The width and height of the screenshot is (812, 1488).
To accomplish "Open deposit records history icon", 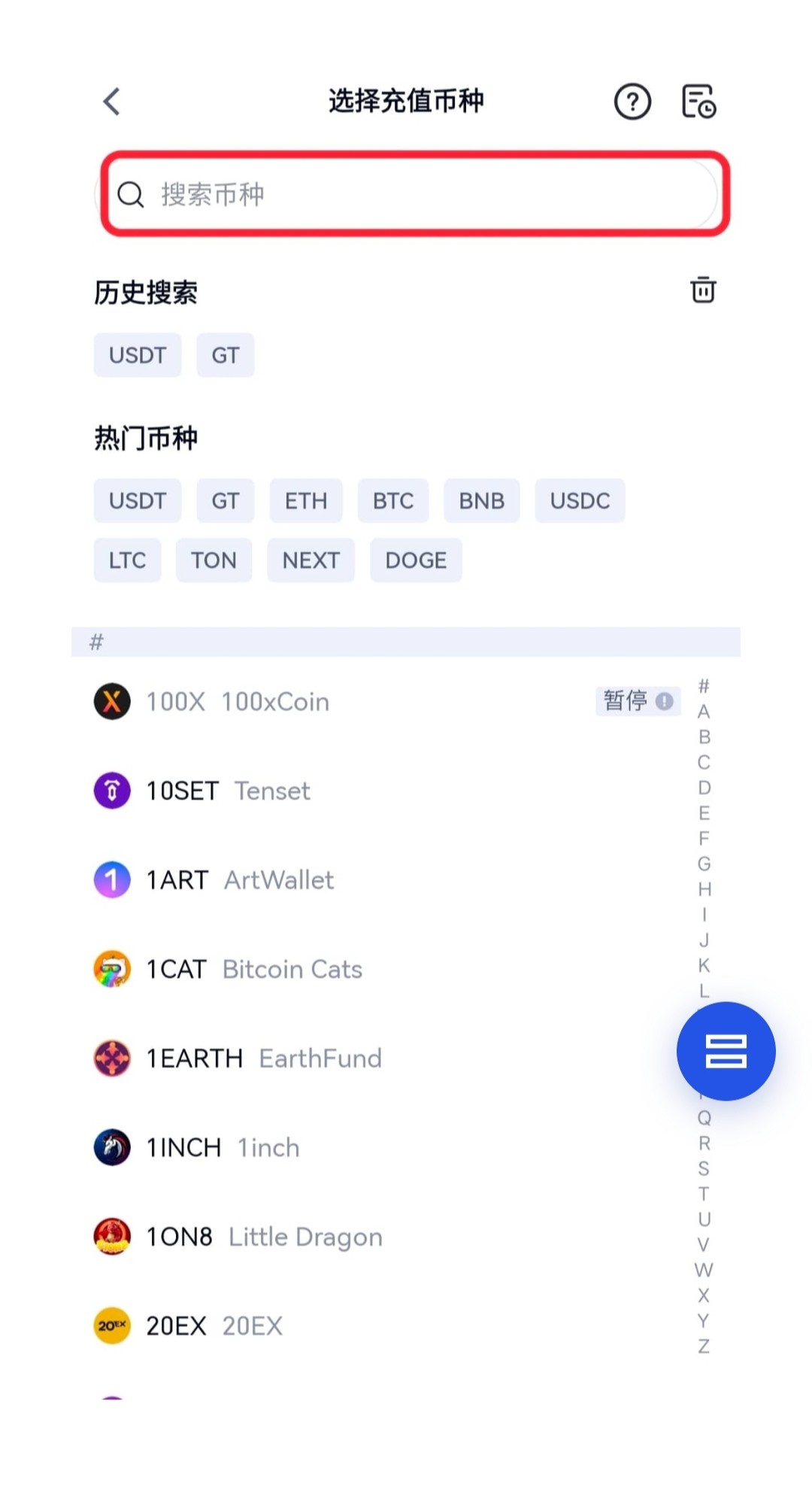I will [x=698, y=102].
